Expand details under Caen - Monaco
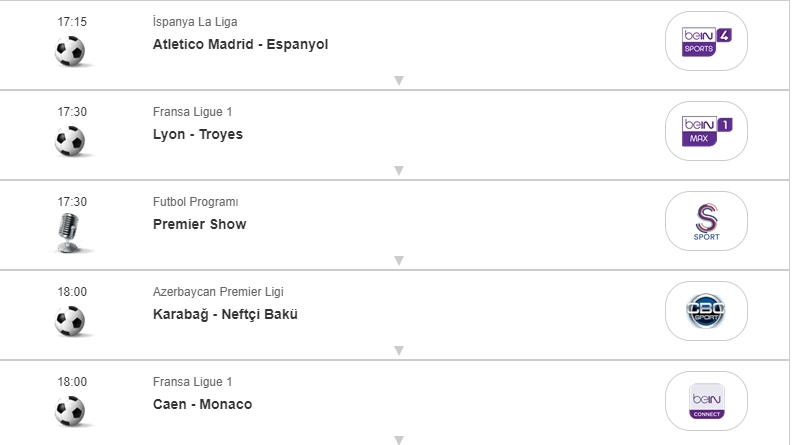The height and width of the screenshot is (445, 792). click(398, 439)
